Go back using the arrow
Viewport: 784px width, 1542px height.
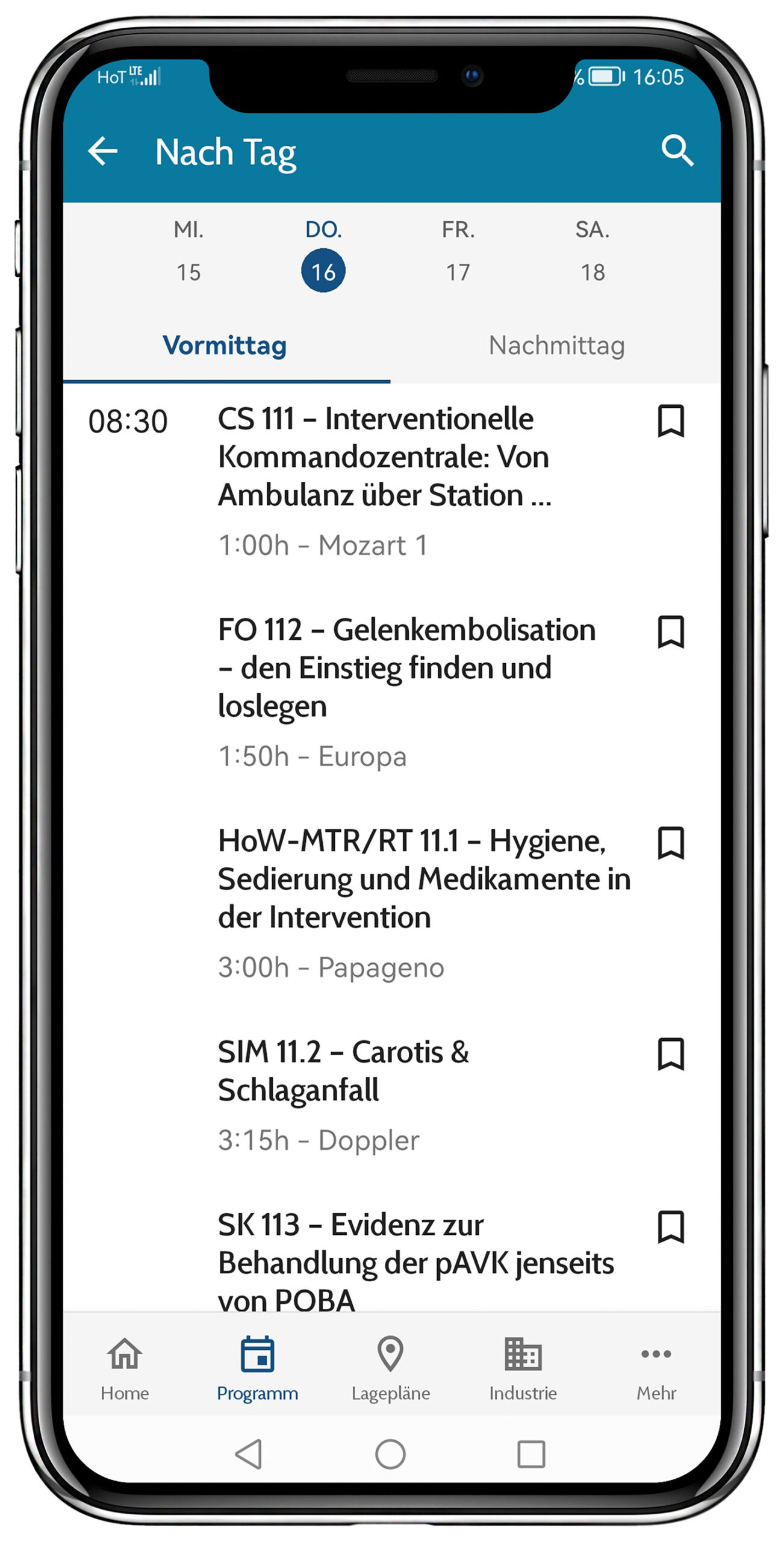click(x=103, y=151)
